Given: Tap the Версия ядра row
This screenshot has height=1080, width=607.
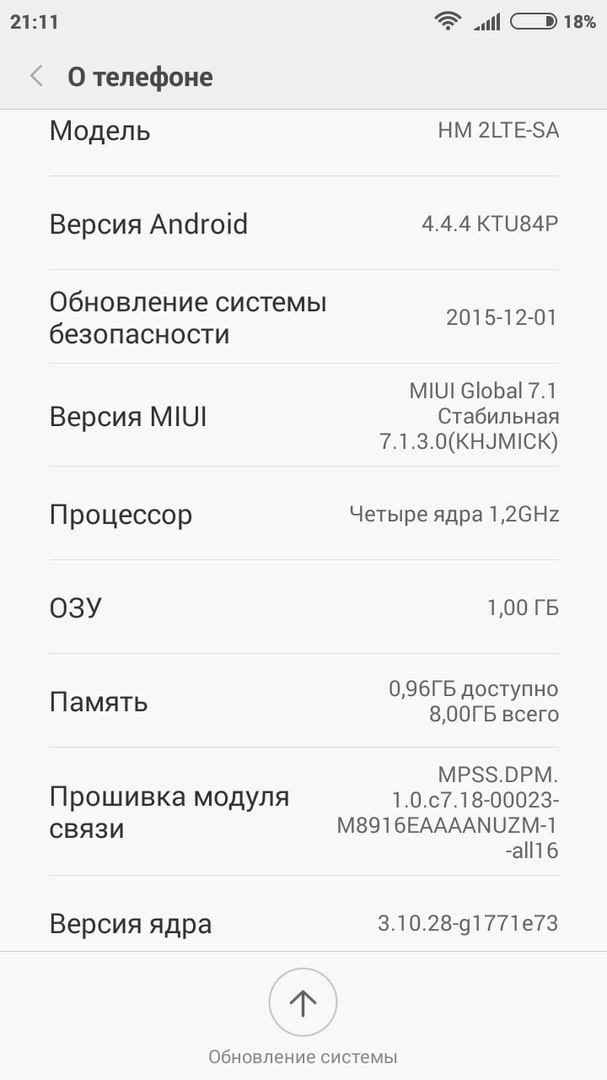Looking at the screenshot, I should tap(303, 923).
